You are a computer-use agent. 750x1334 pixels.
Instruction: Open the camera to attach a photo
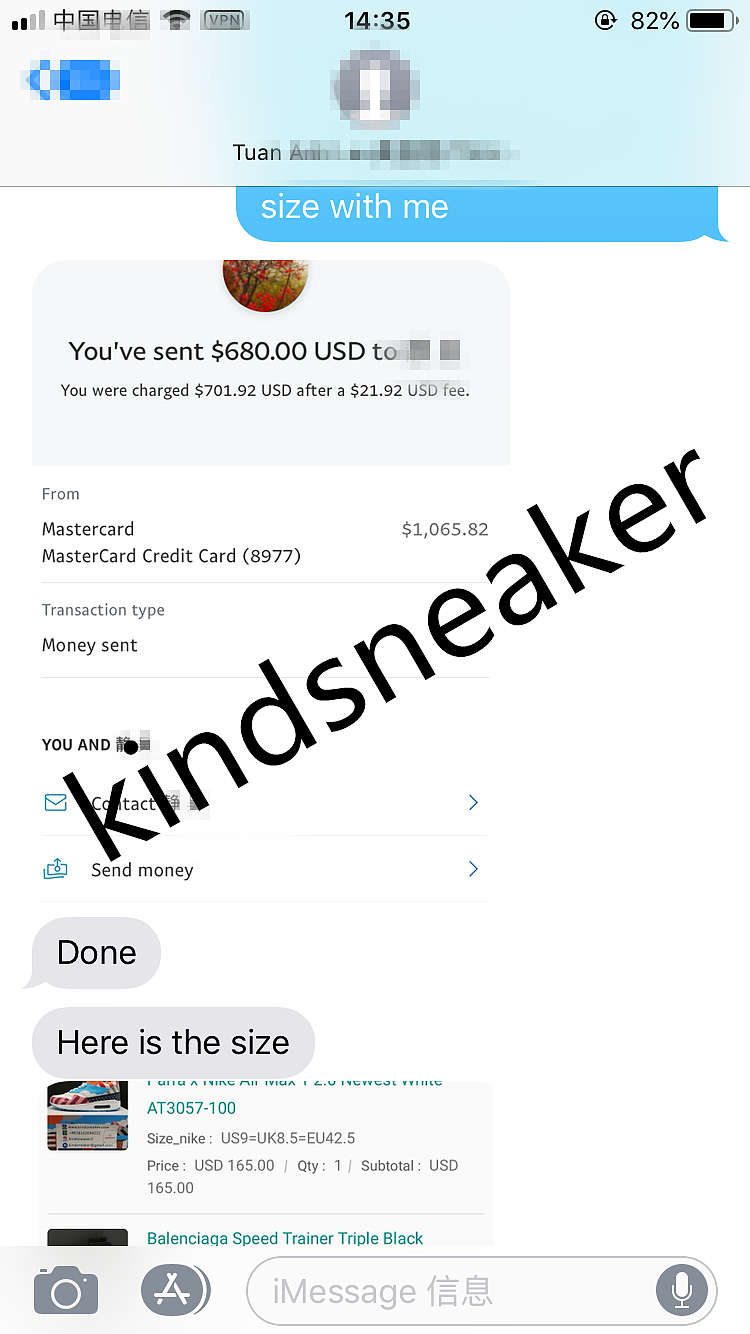pos(66,1291)
